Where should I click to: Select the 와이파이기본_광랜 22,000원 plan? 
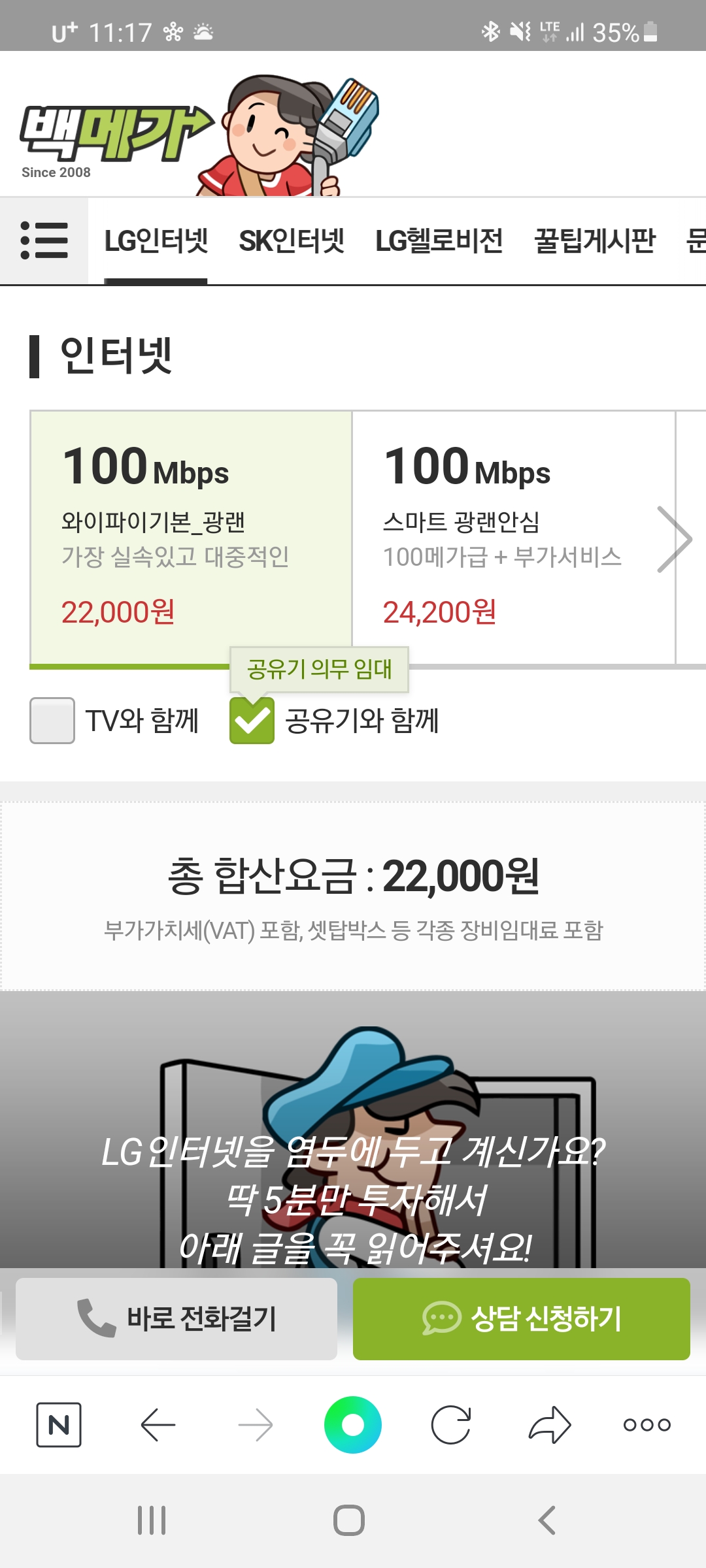pyautogui.click(x=191, y=537)
